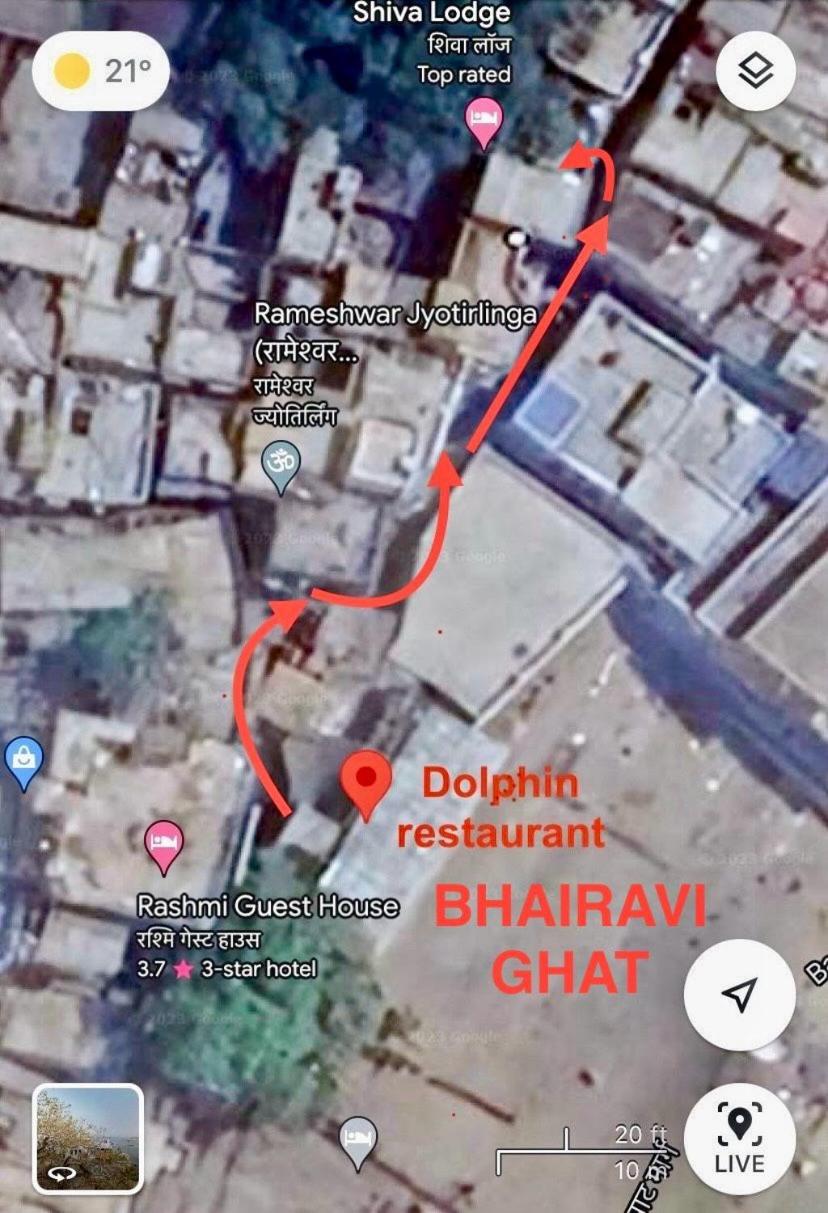Start Live View with the LIVE button
The image size is (828, 1213).
coord(739,1137)
